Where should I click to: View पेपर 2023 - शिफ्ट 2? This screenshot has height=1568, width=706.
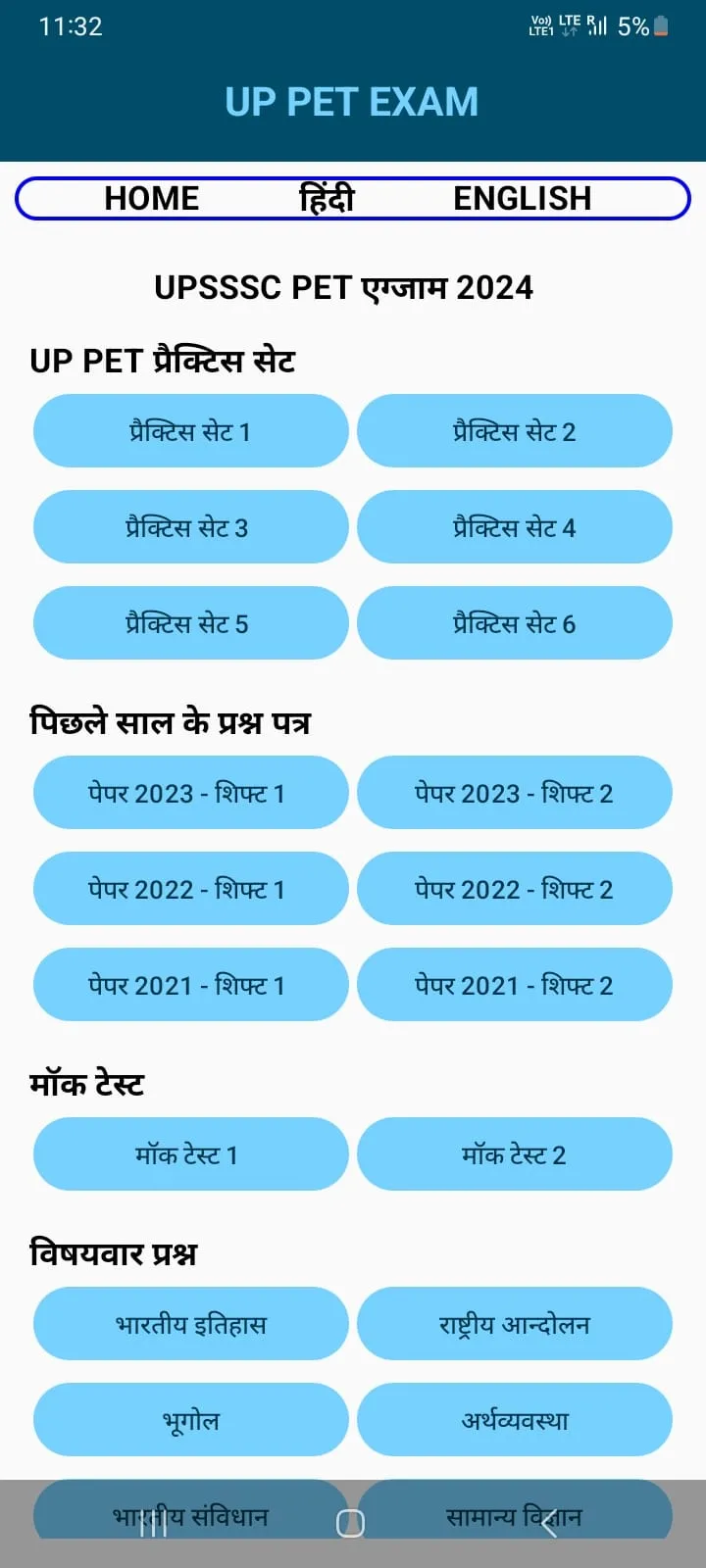point(515,793)
